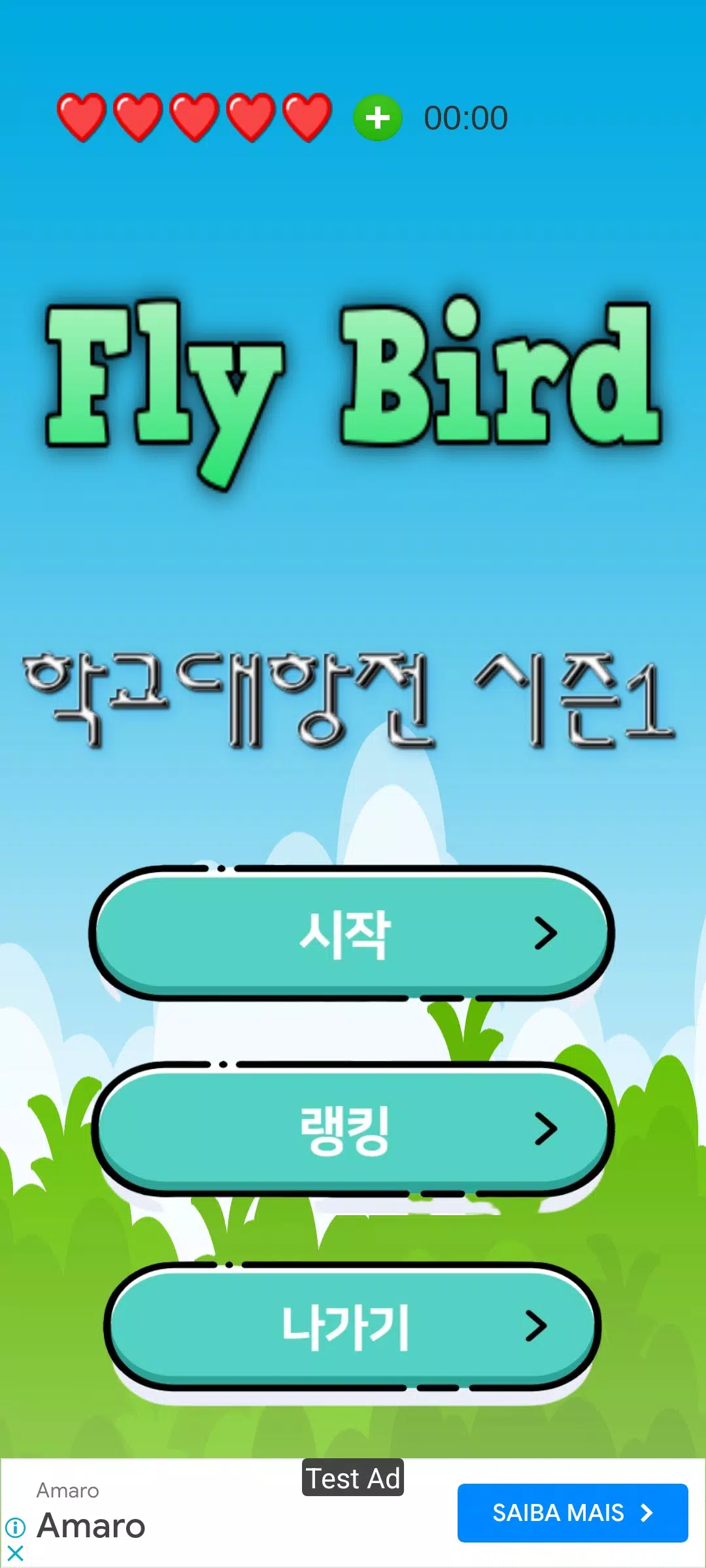Open the ad info icon
The image size is (706, 1568).
coord(15,1527)
